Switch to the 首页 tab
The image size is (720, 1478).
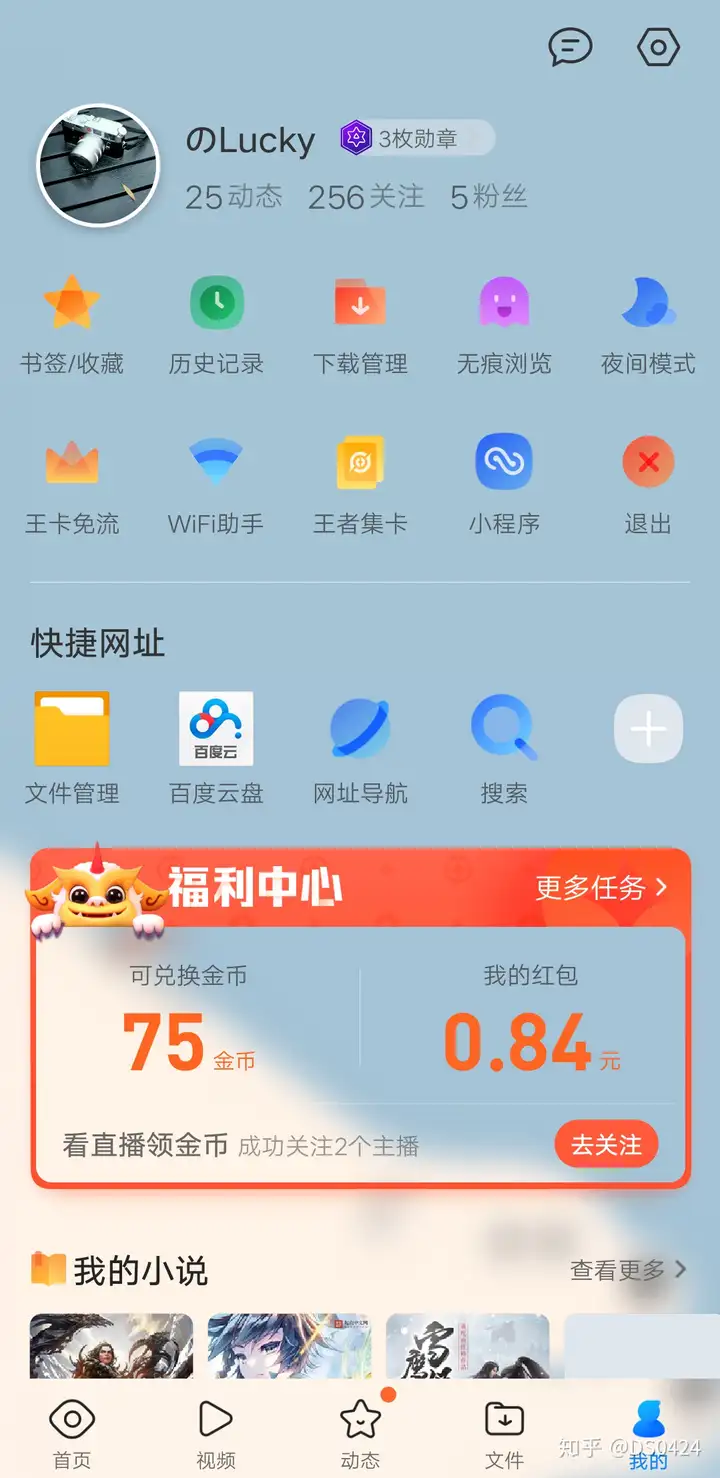pyautogui.click(x=72, y=1432)
